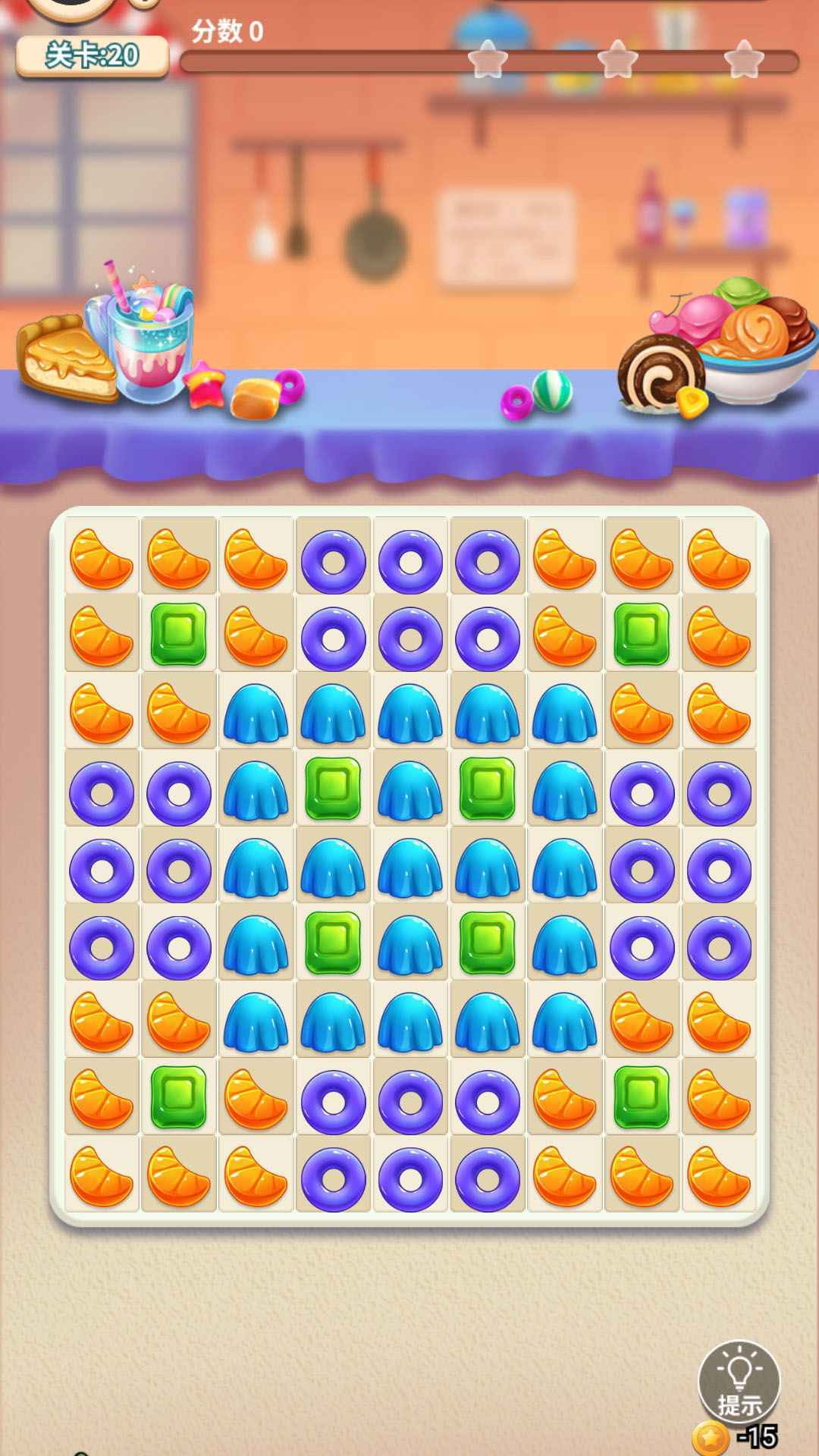Tap the 提示 hint lightbulb button
The width and height of the screenshot is (819, 1456).
(x=739, y=1382)
